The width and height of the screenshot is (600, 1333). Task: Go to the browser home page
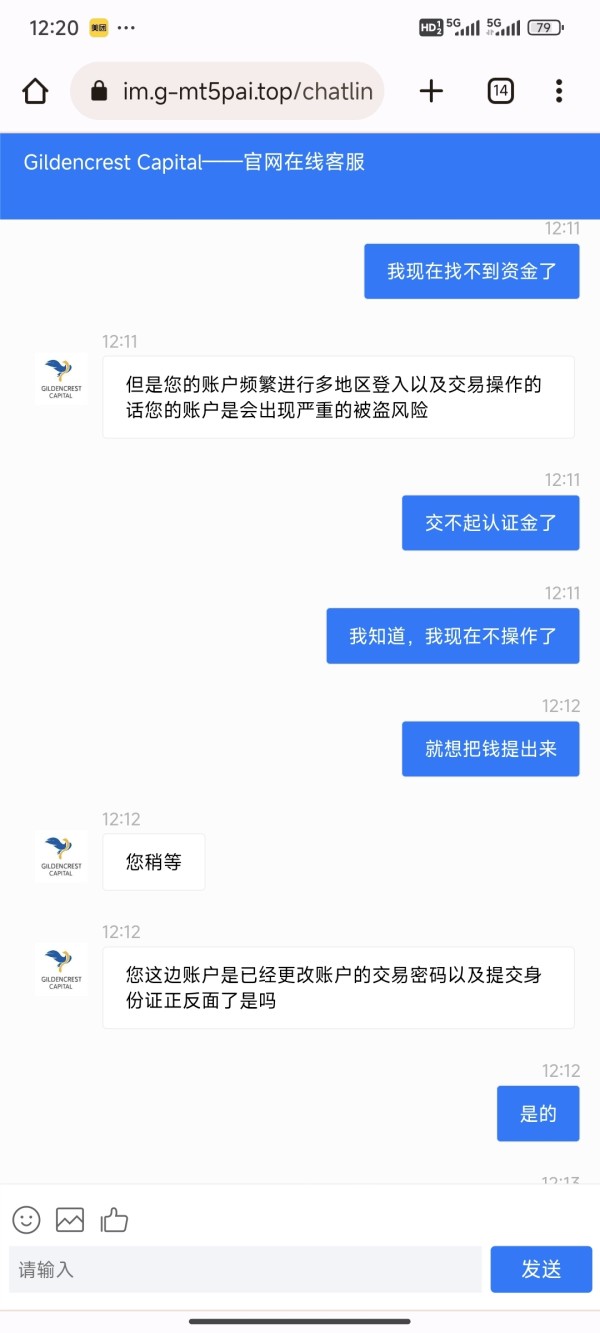click(x=35, y=92)
